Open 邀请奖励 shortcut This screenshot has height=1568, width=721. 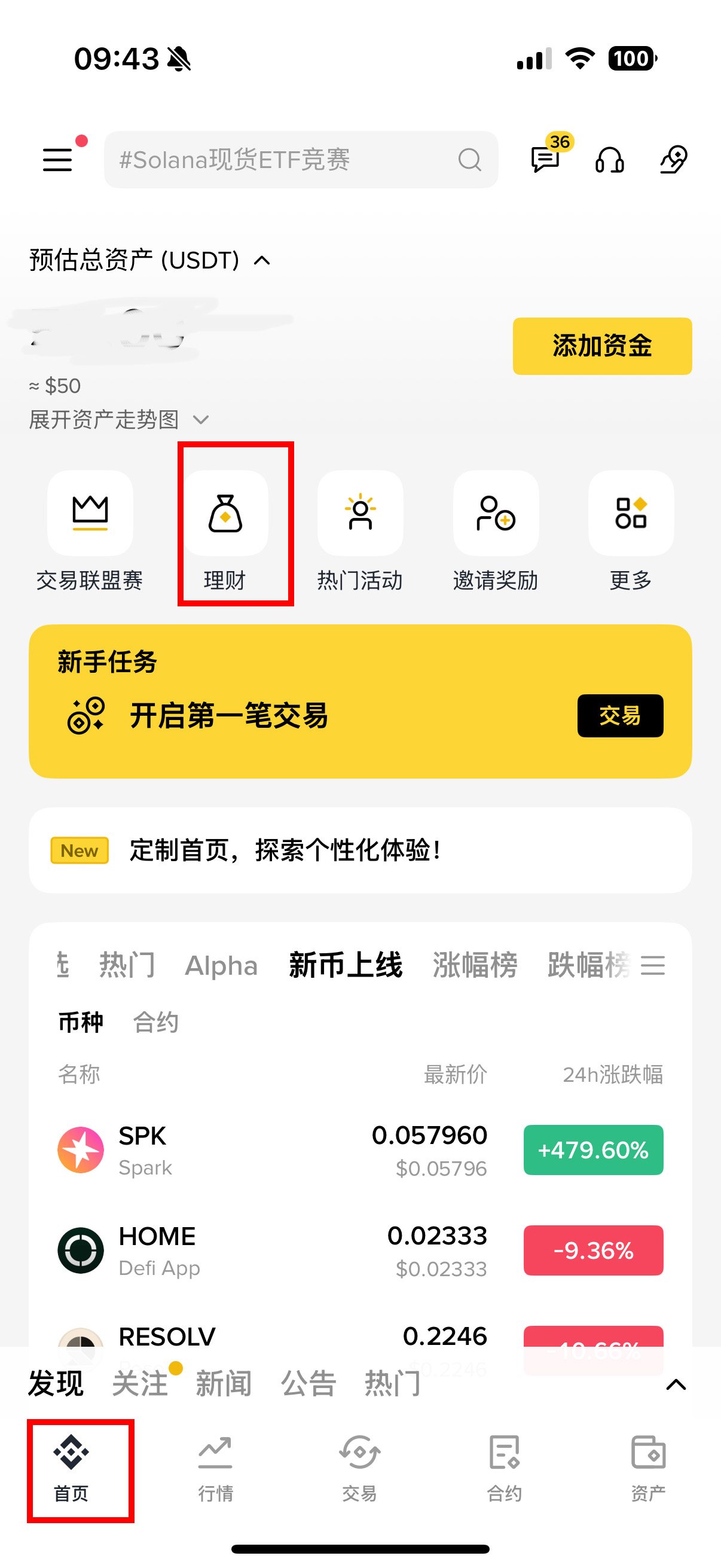click(x=496, y=530)
